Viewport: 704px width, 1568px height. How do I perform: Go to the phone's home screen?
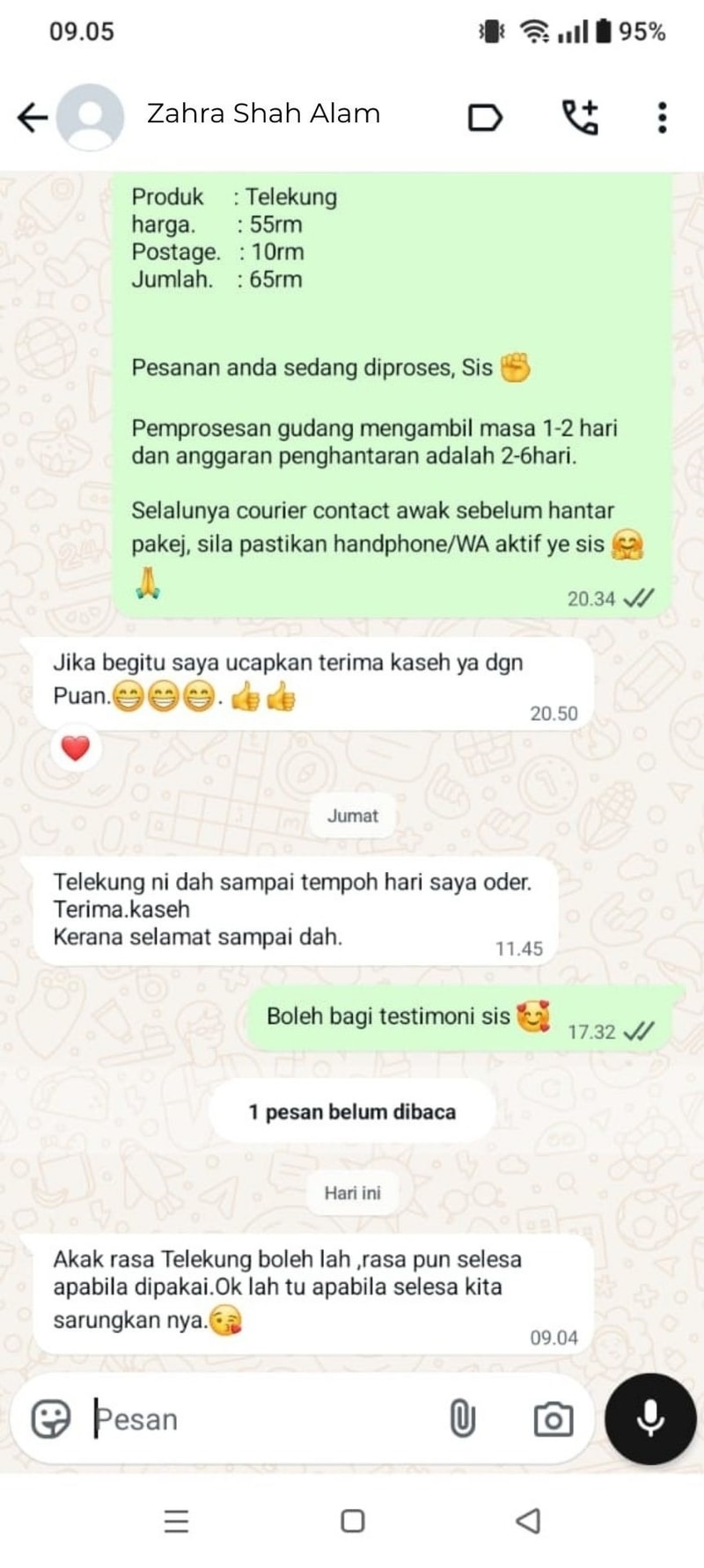pyautogui.click(x=353, y=1521)
